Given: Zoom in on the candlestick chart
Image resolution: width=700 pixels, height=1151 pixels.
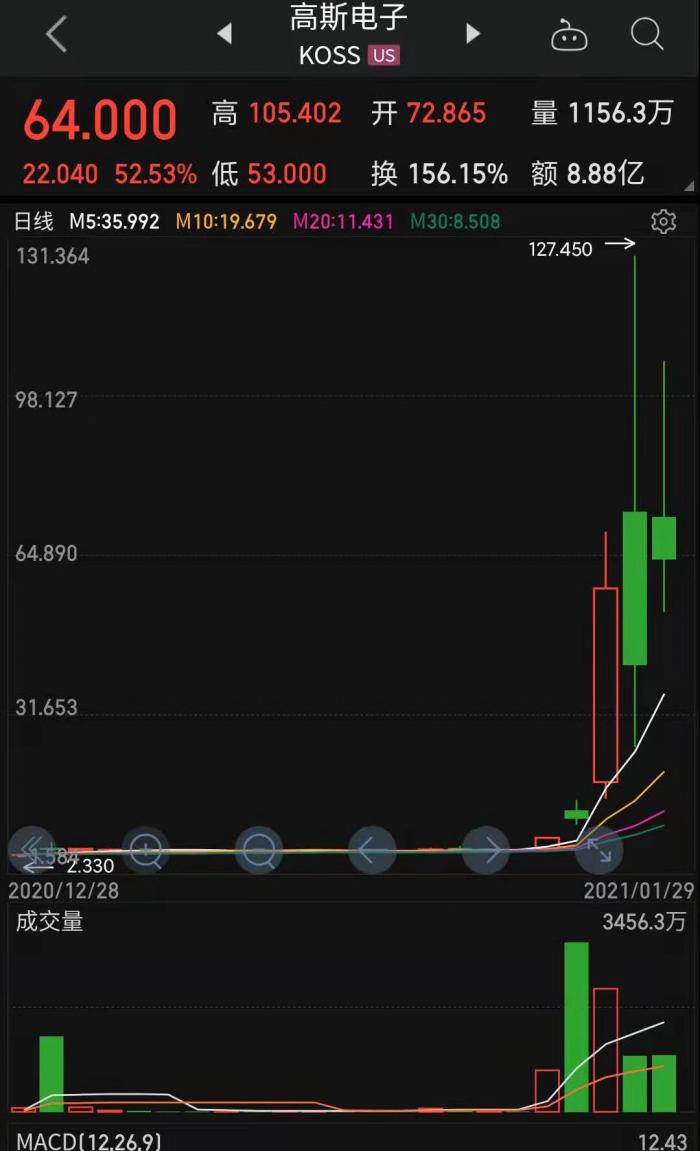Looking at the screenshot, I should [x=146, y=851].
